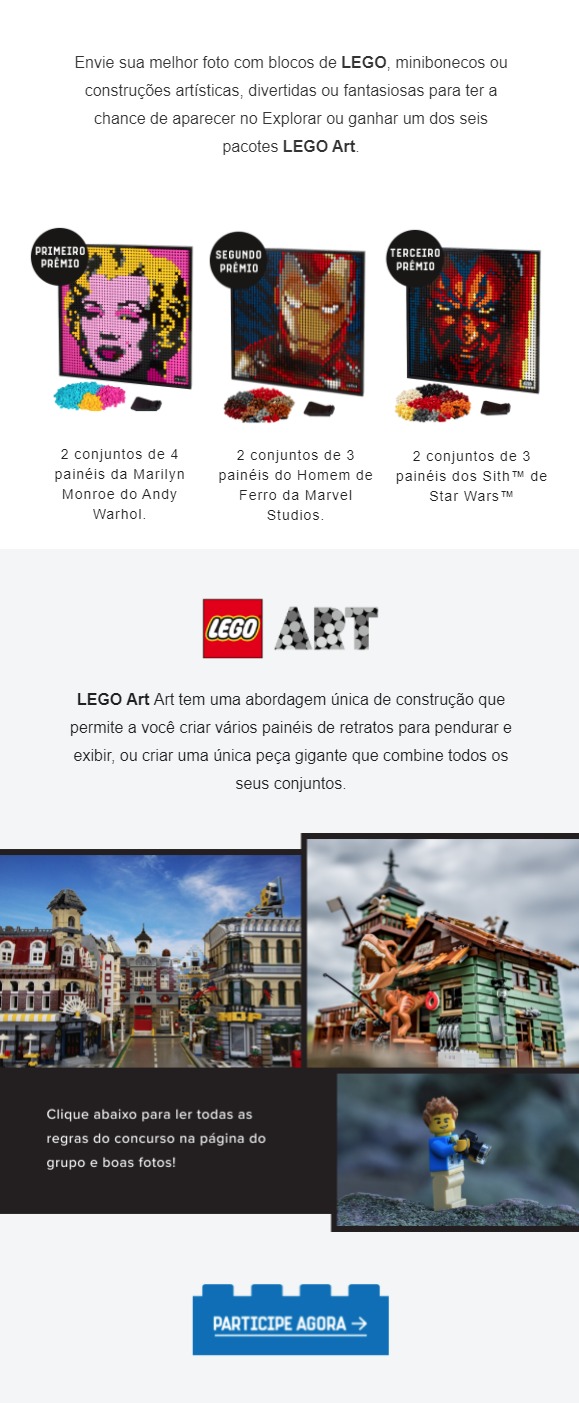Viewport: 579px width, 1403px height.
Task: Tap the Participe Agora button
Action: [x=290, y=1319]
